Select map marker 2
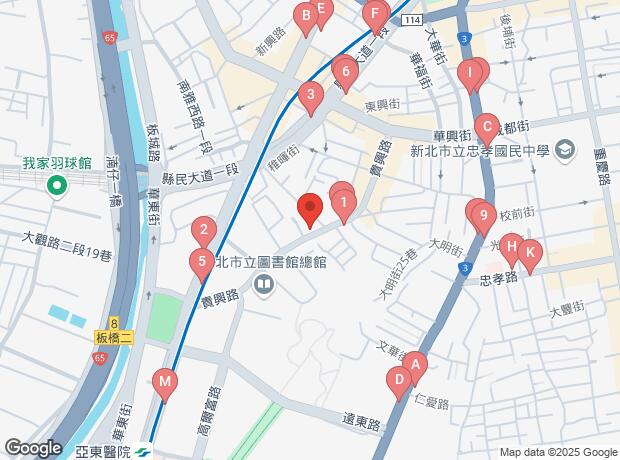 pos(204,234)
